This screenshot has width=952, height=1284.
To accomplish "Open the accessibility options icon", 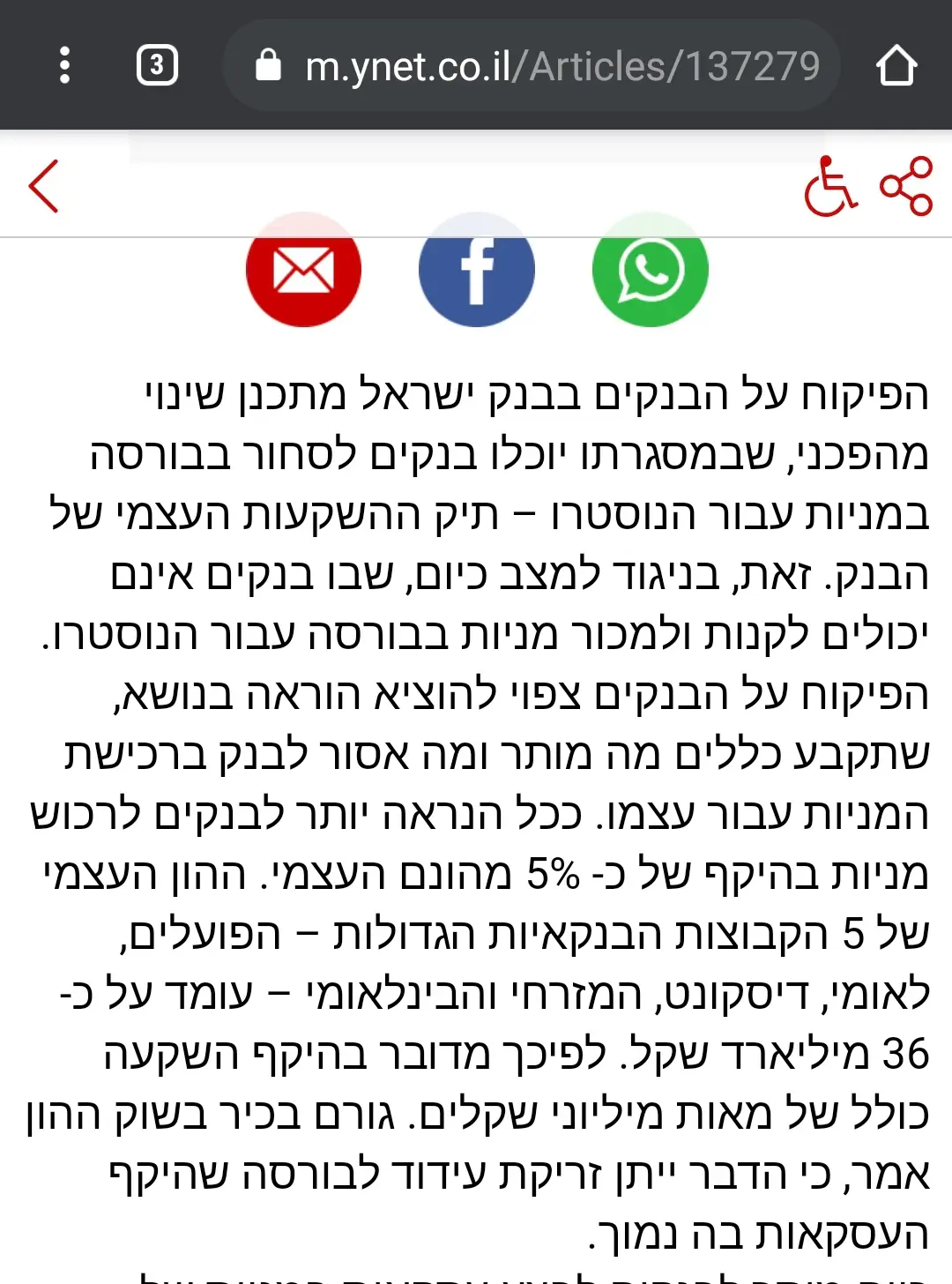I will [829, 186].
